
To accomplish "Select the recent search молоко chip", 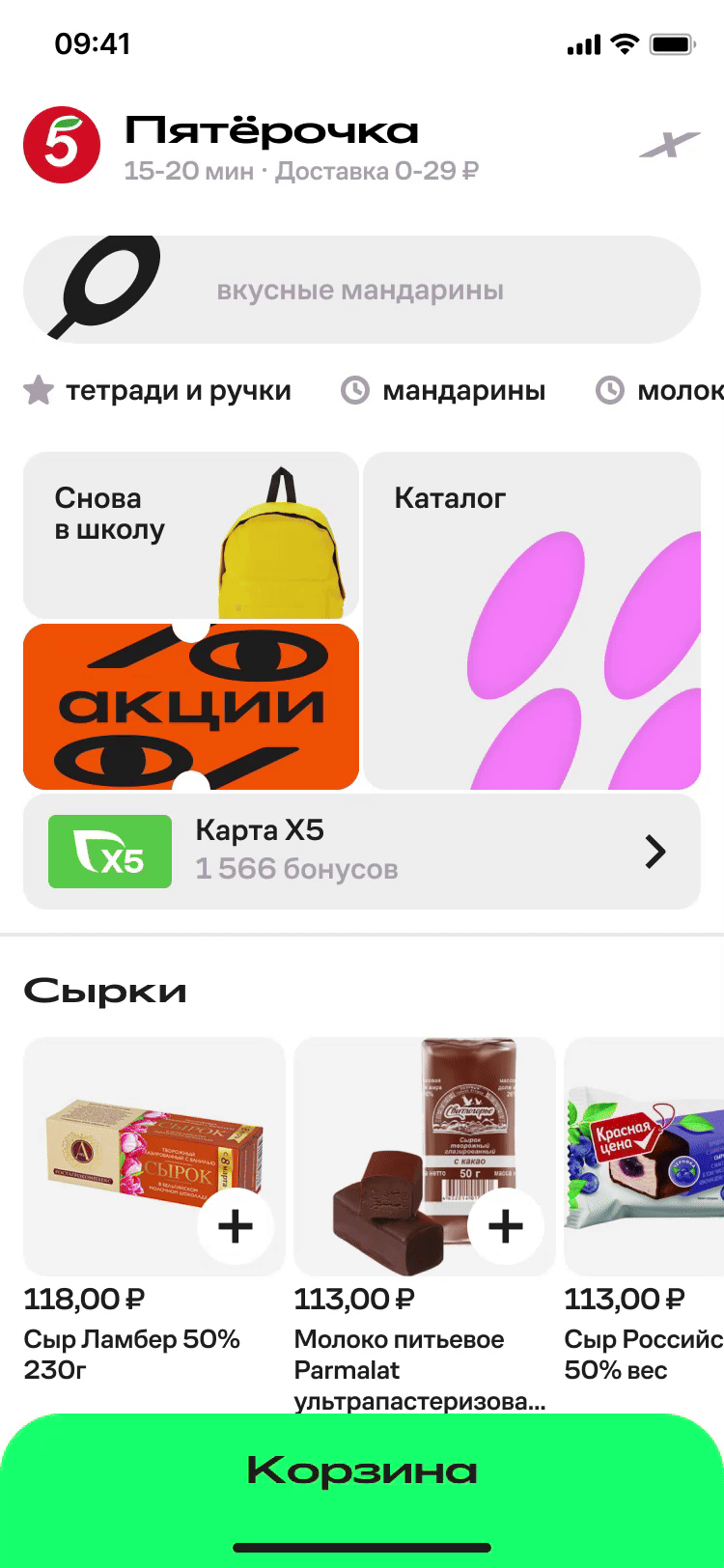I will pyautogui.click(x=661, y=391).
